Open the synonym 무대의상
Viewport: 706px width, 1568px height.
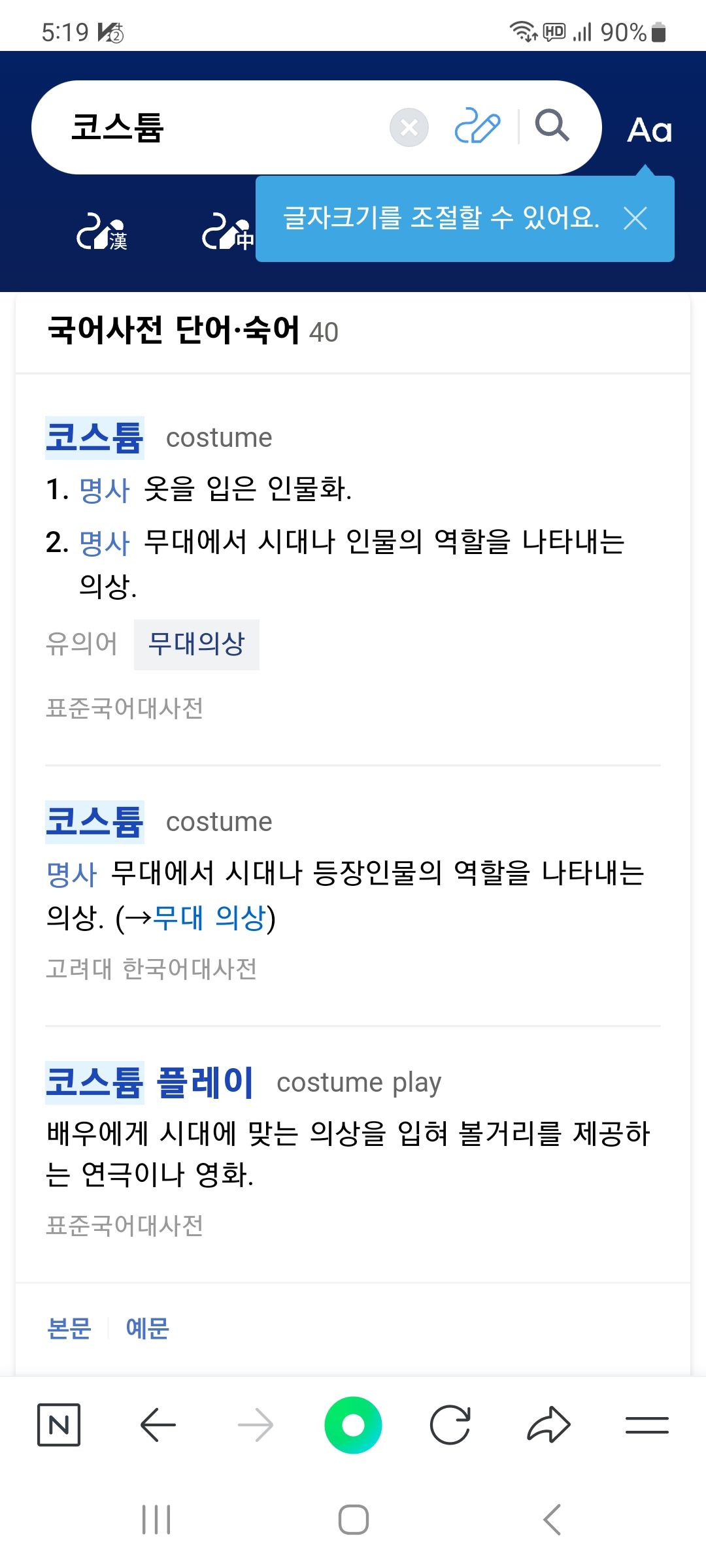pyautogui.click(x=196, y=644)
